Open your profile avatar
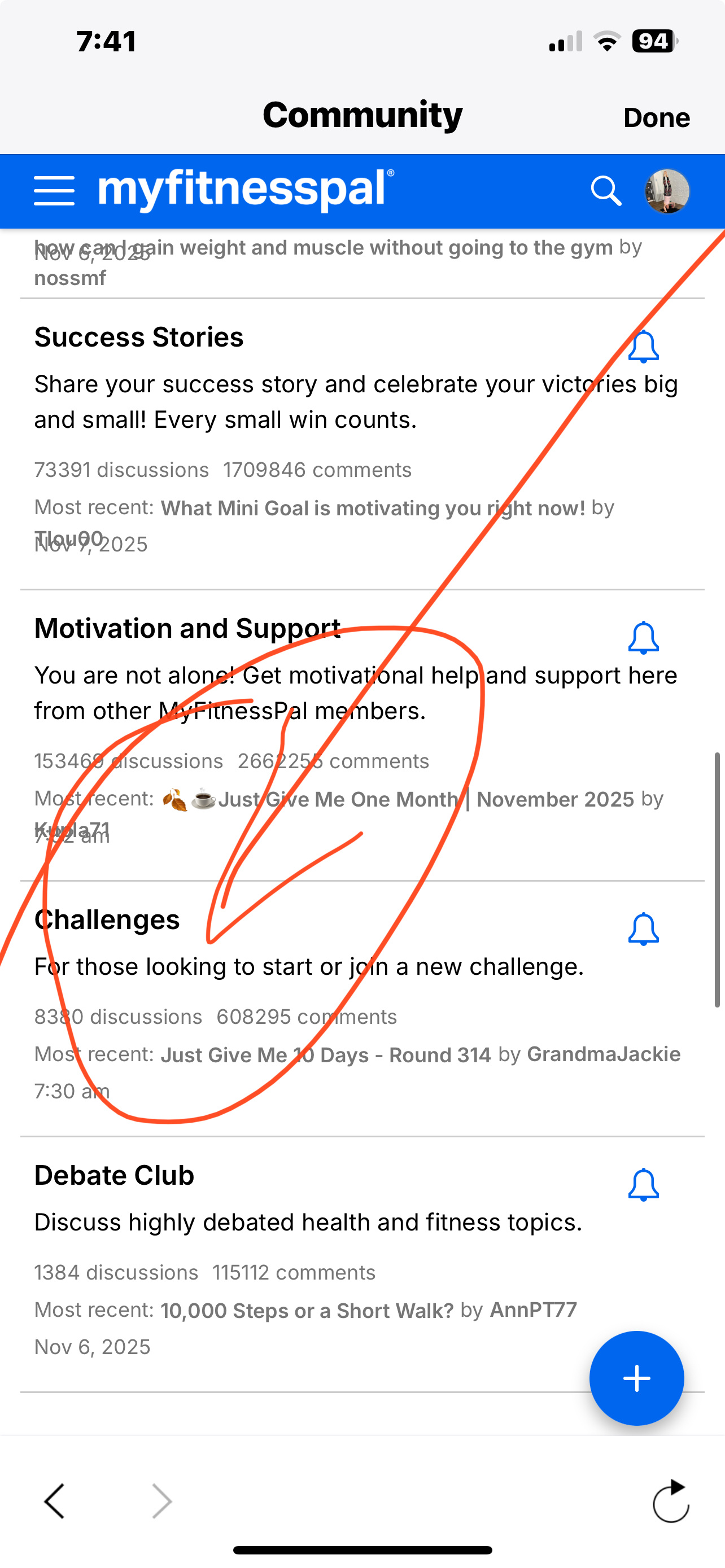This screenshot has width=725, height=1568. pos(667,191)
